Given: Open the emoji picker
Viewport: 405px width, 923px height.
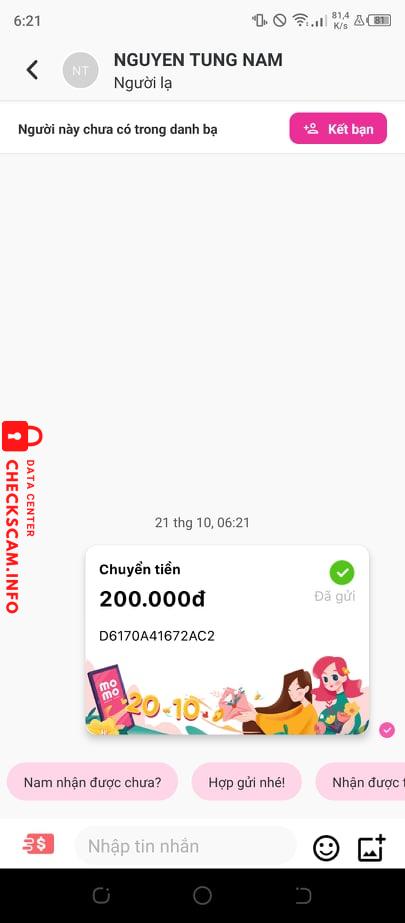Looking at the screenshot, I should [326, 848].
